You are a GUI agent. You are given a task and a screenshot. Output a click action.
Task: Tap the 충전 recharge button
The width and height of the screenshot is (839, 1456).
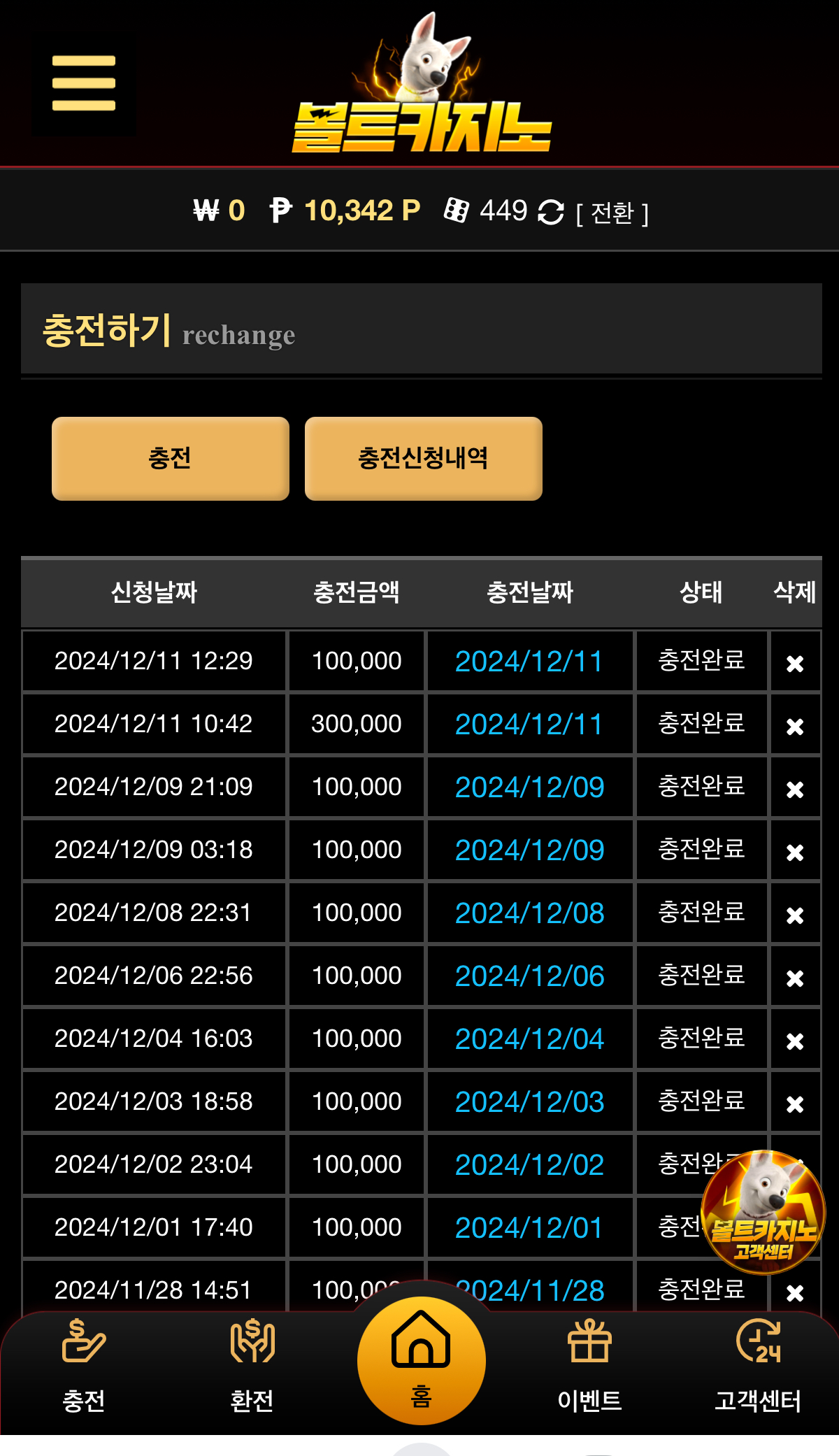point(171,458)
